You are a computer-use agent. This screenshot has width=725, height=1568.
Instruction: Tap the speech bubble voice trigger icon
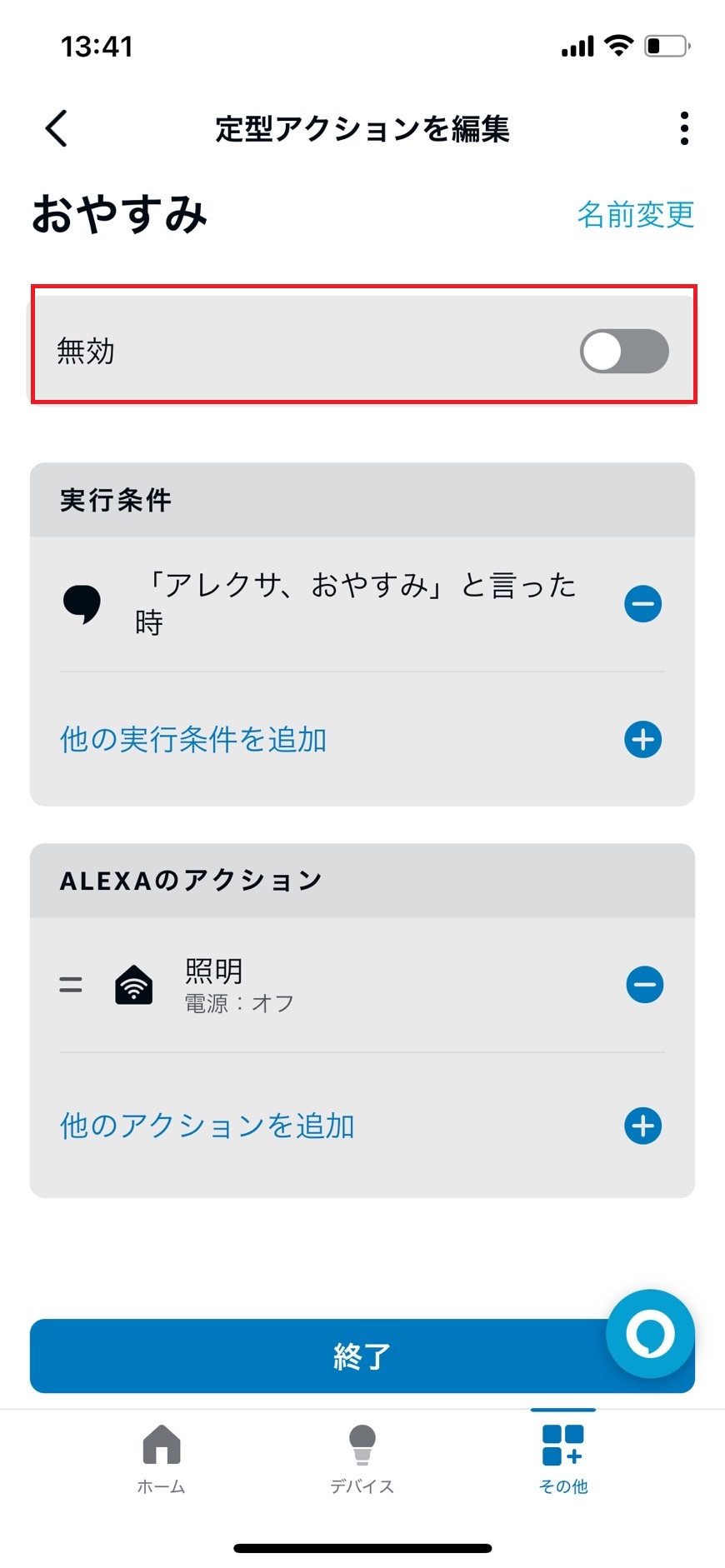pyautogui.click(x=83, y=603)
